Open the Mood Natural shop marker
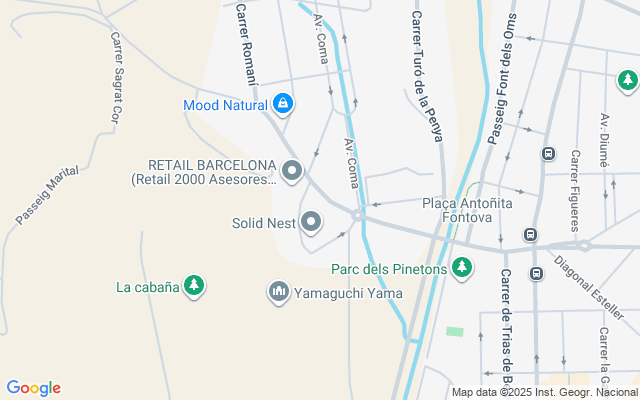 (x=283, y=103)
